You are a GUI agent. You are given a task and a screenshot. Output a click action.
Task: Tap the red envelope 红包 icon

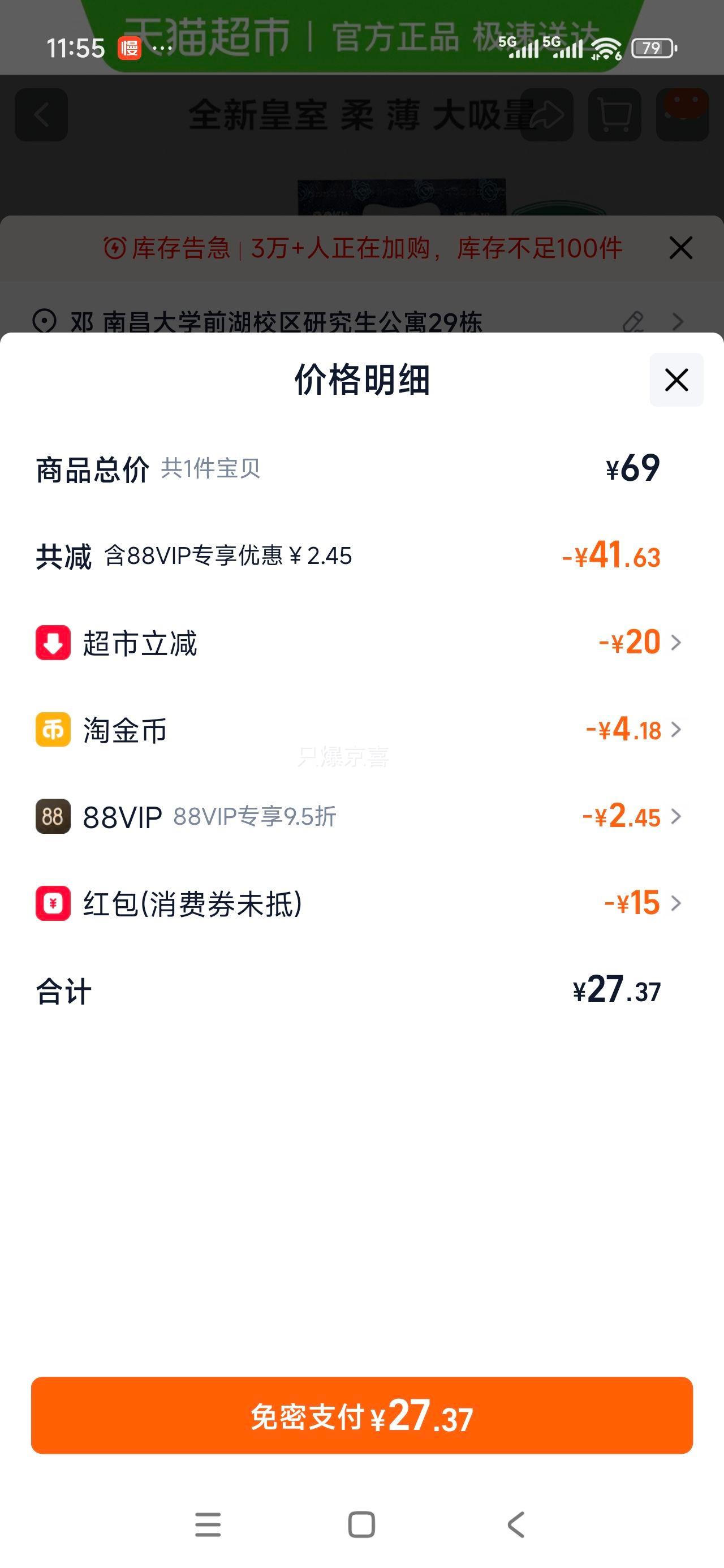[x=53, y=904]
